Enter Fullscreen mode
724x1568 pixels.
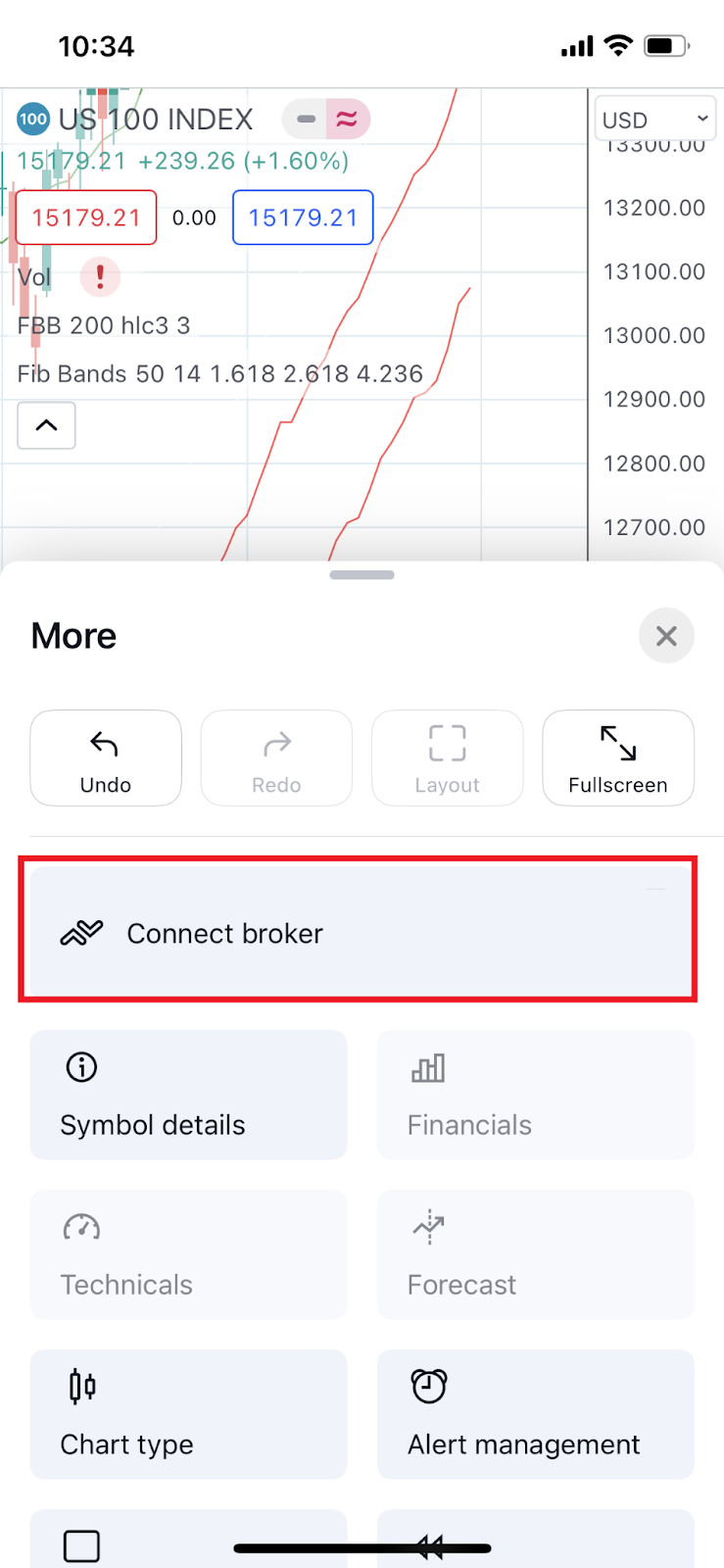(617, 759)
